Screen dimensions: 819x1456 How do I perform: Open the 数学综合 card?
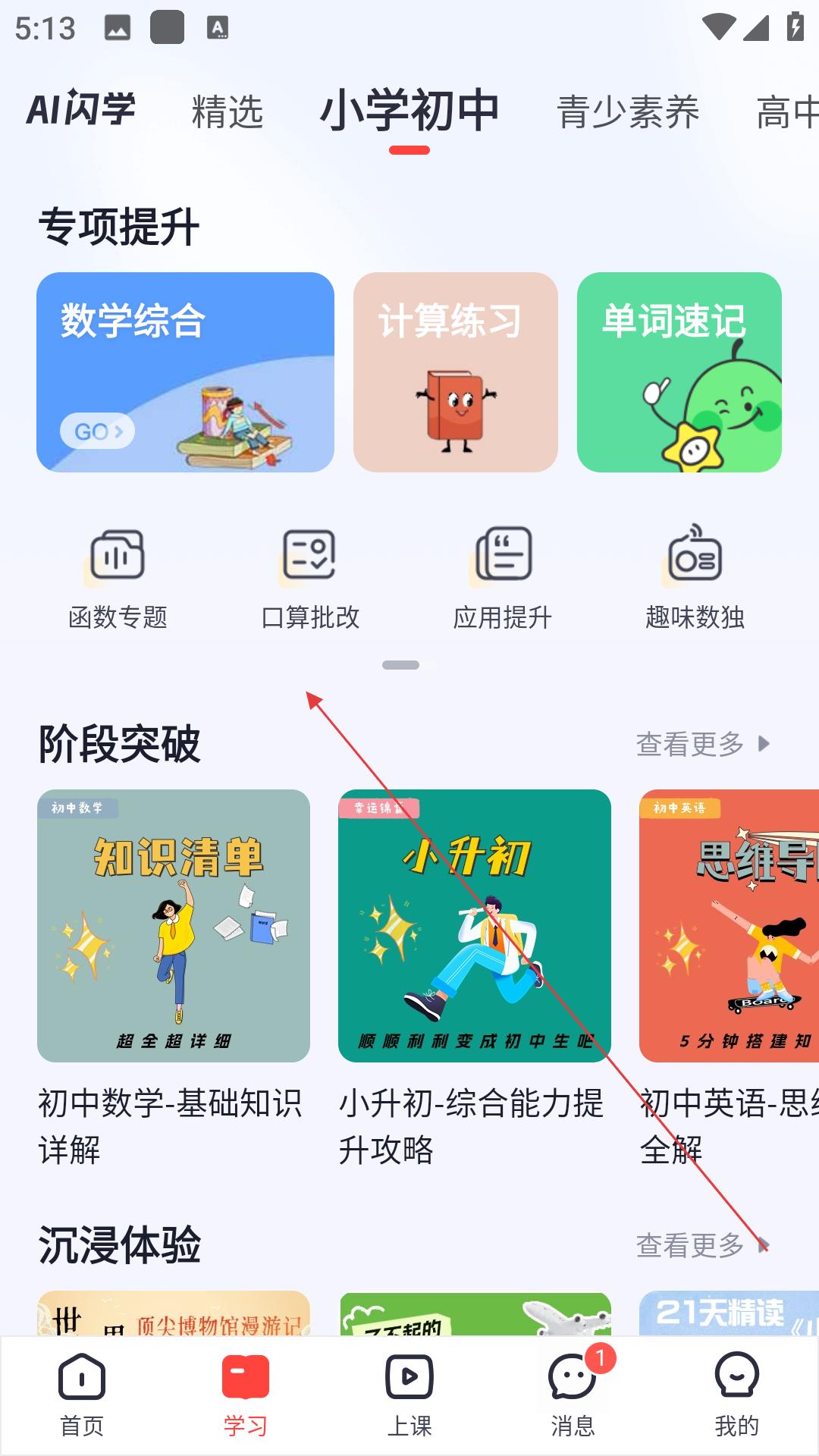[x=185, y=372]
